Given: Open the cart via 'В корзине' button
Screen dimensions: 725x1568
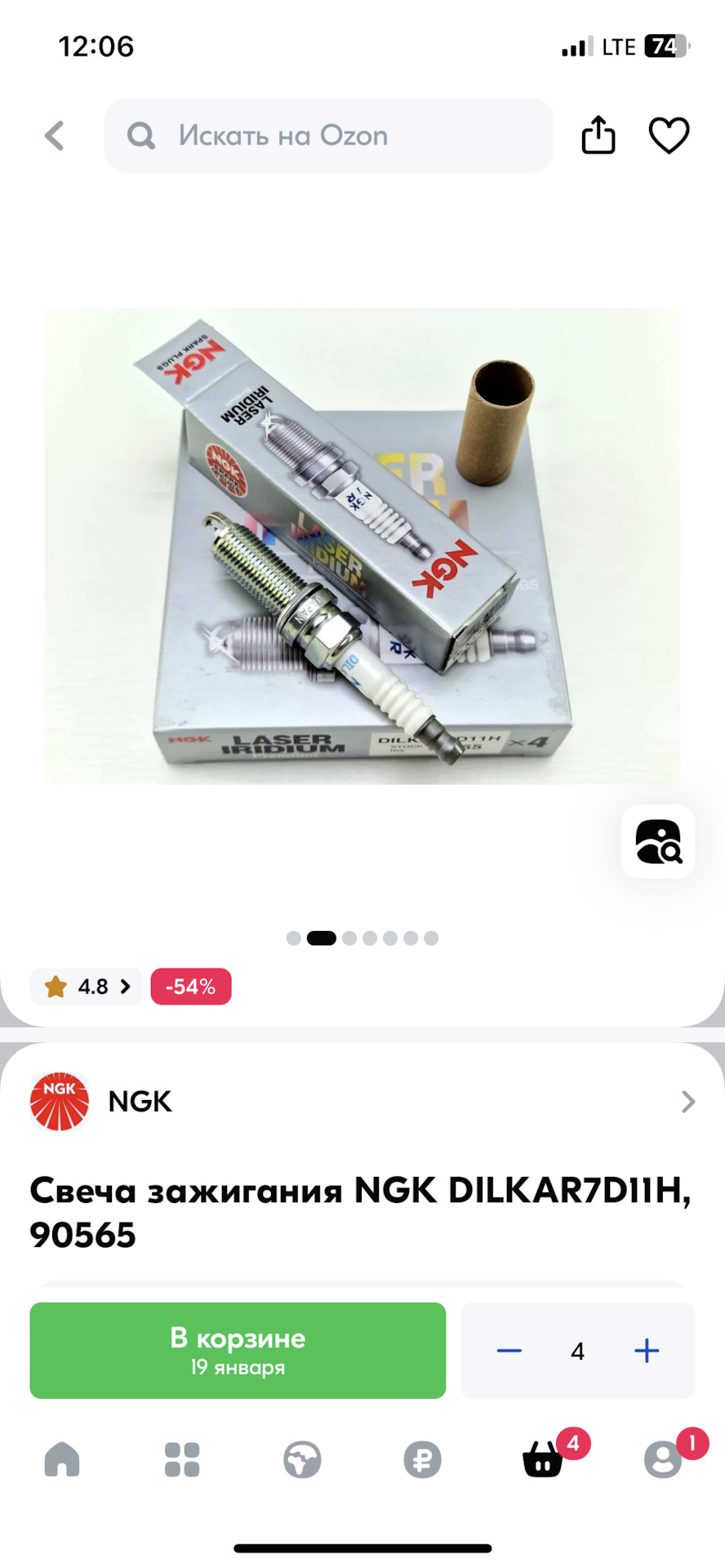Looking at the screenshot, I should pyautogui.click(x=238, y=1350).
